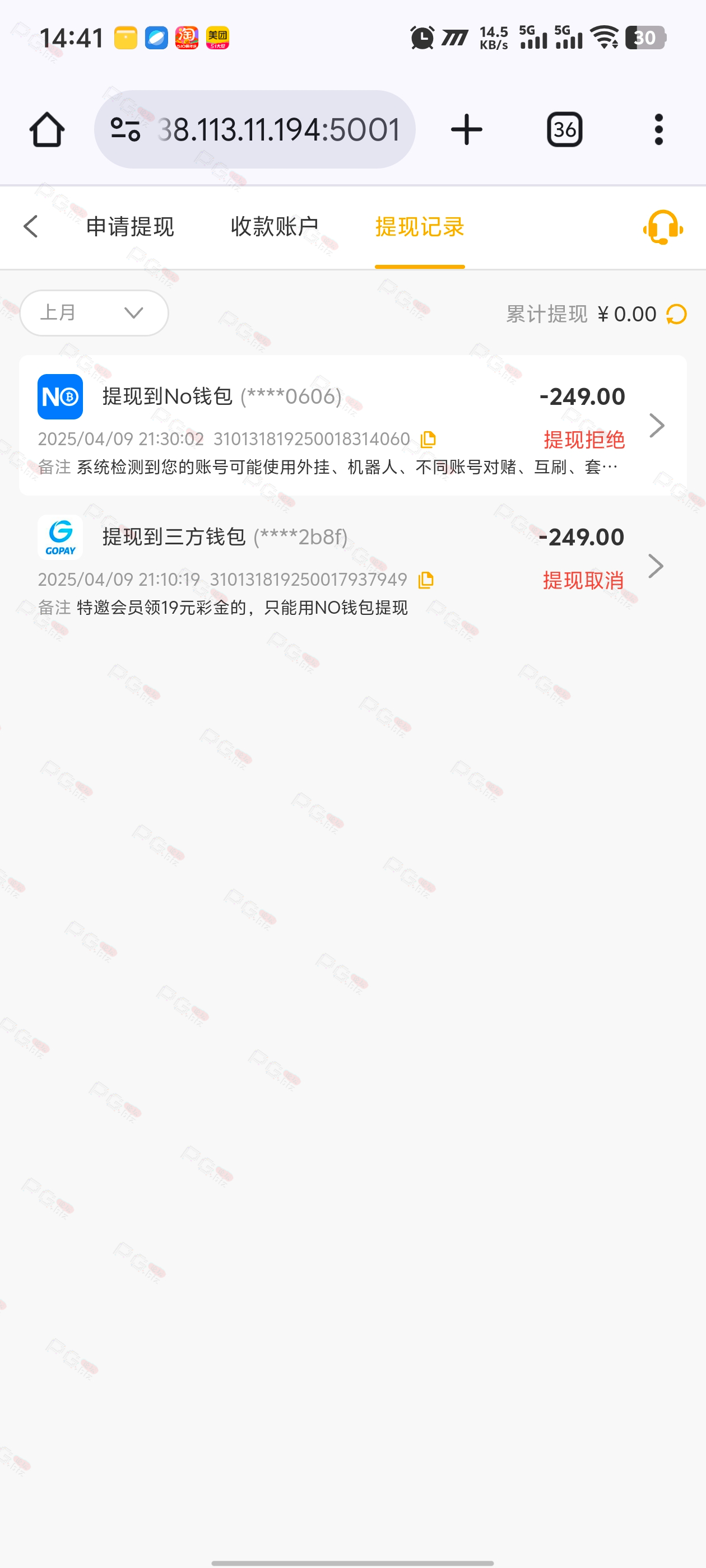Contact customer service via headset icon
The width and height of the screenshot is (706, 1568).
pyautogui.click(x=663, y=228)
